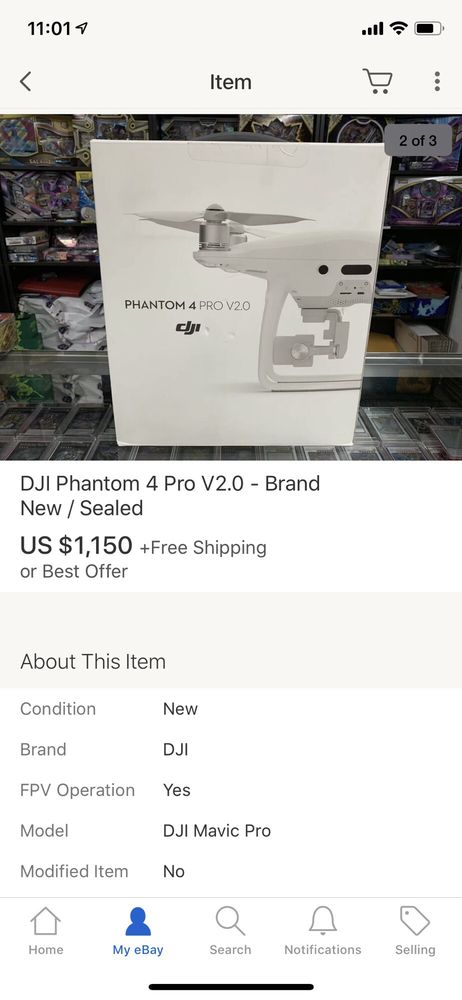
Task: Open the Phantom 4 Pro listing photo
Action: (231, 287)
